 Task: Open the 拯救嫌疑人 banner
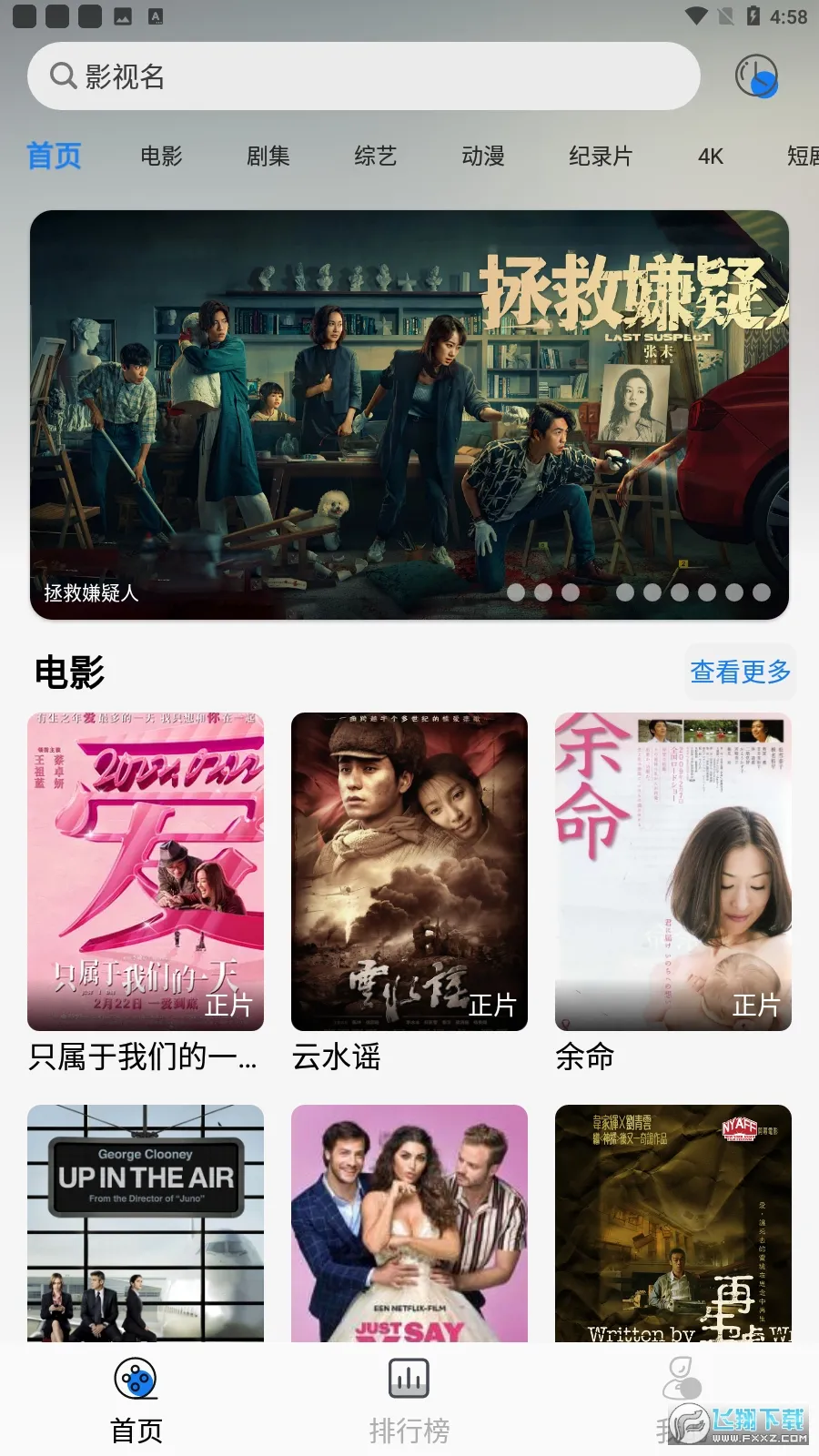pos(409,415)
